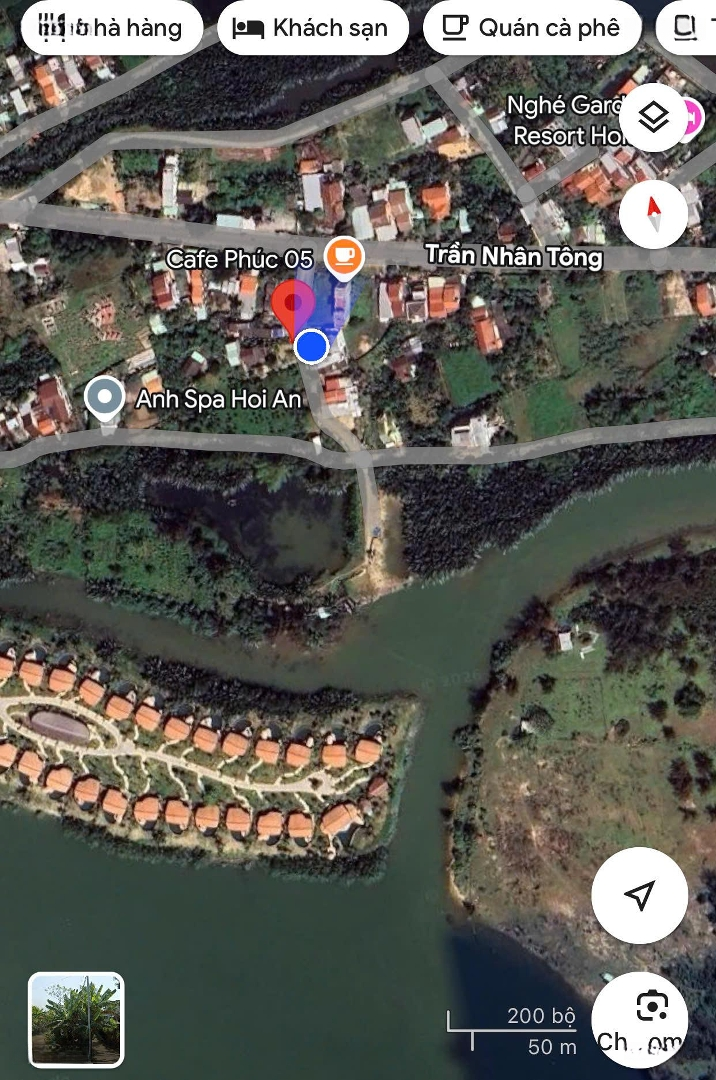
Task: Reset map orientation with the compass
Action: tap(653, 213)
